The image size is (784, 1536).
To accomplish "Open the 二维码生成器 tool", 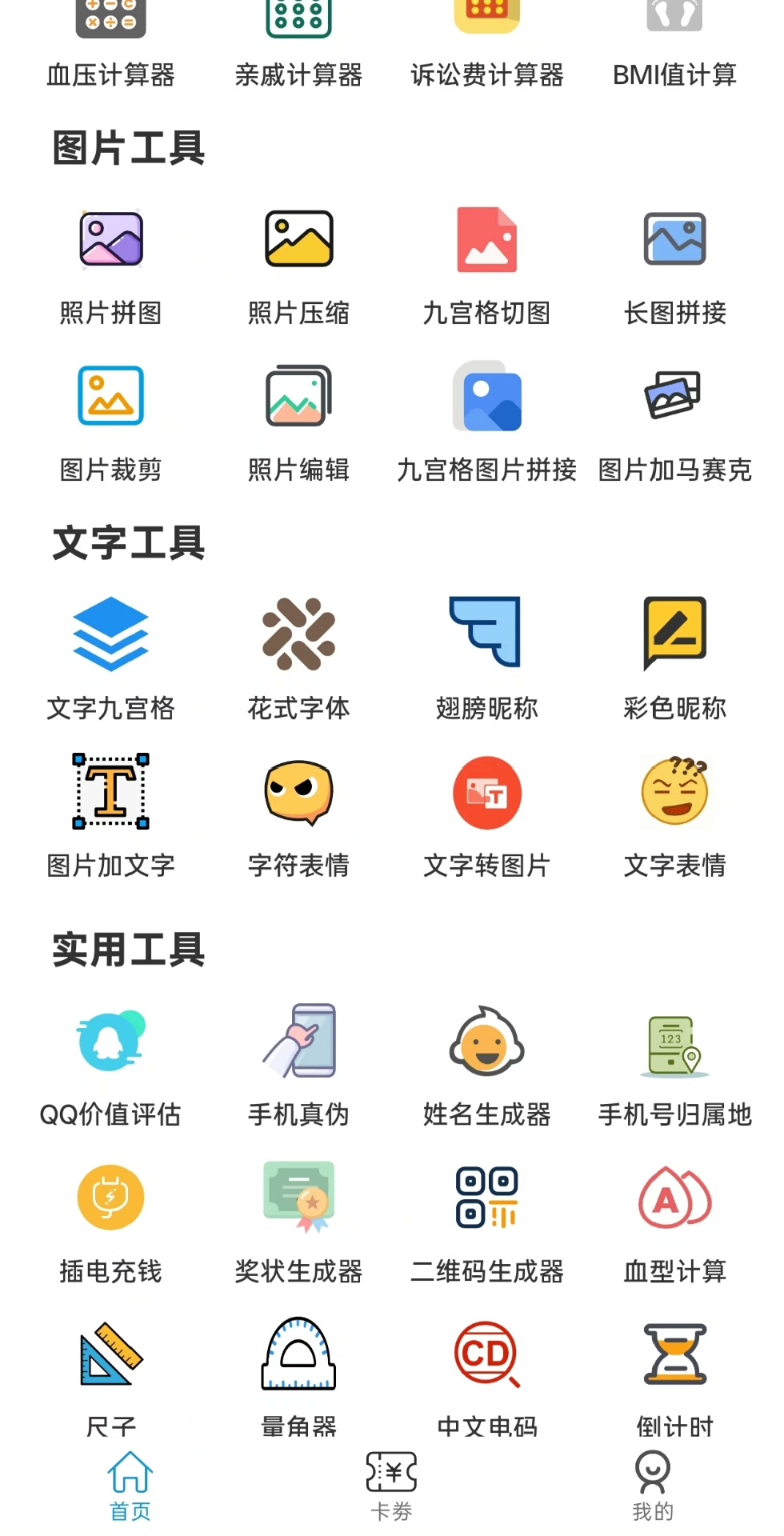I will [486, 1198].
